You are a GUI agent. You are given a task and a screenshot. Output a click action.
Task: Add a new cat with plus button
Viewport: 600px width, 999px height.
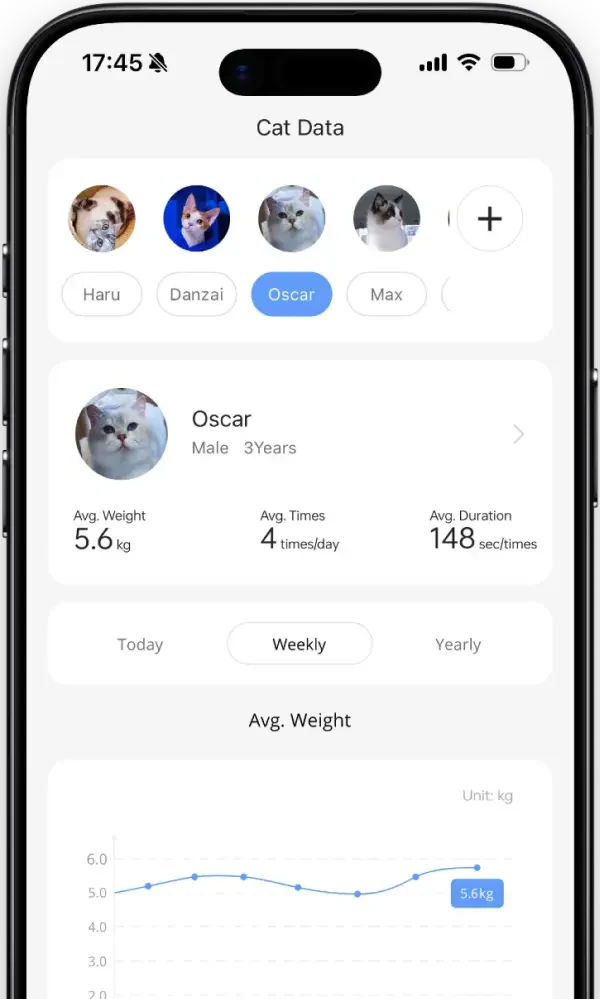[x=490, y=218]
